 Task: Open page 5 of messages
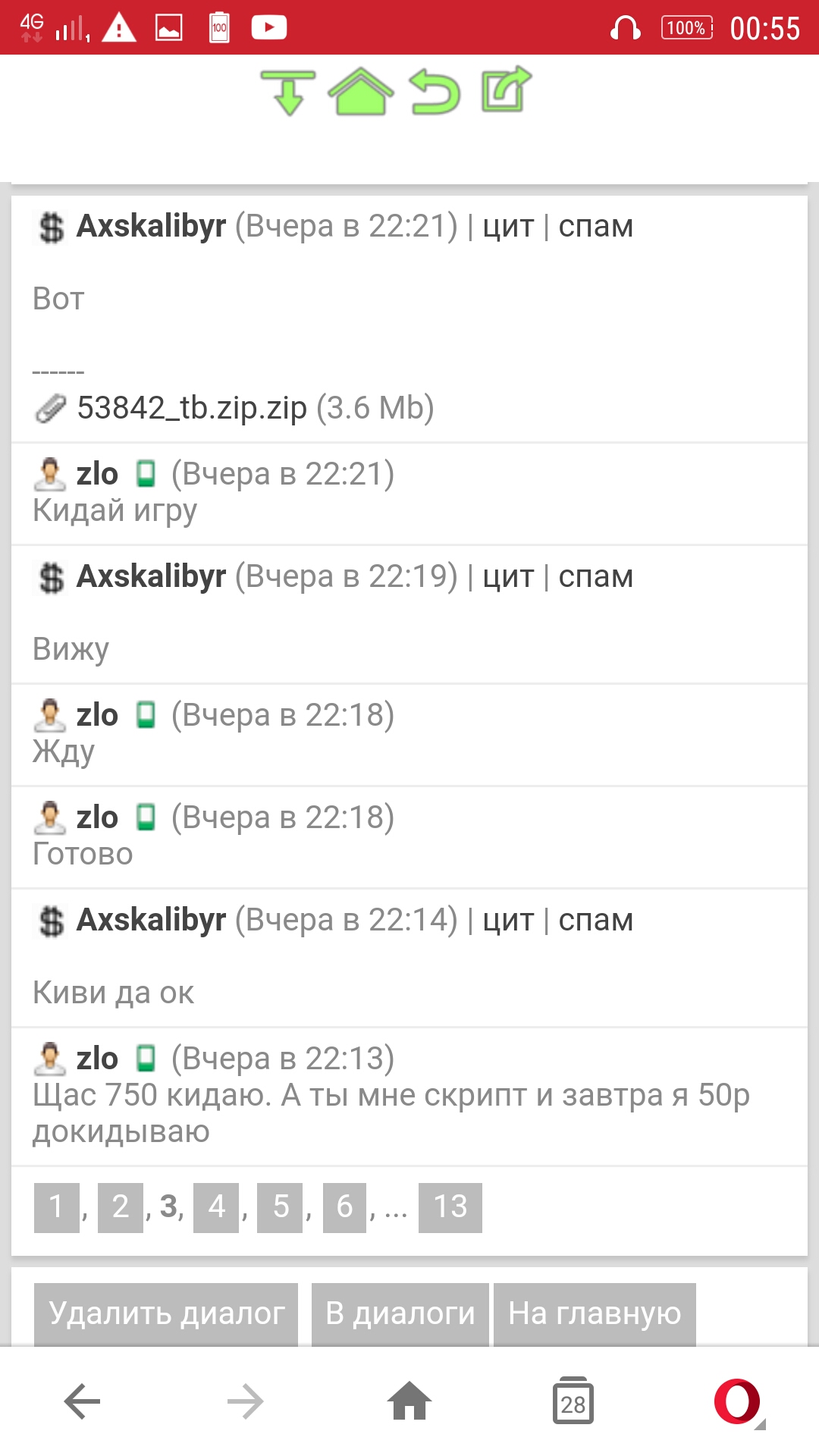coord(280,1207)
